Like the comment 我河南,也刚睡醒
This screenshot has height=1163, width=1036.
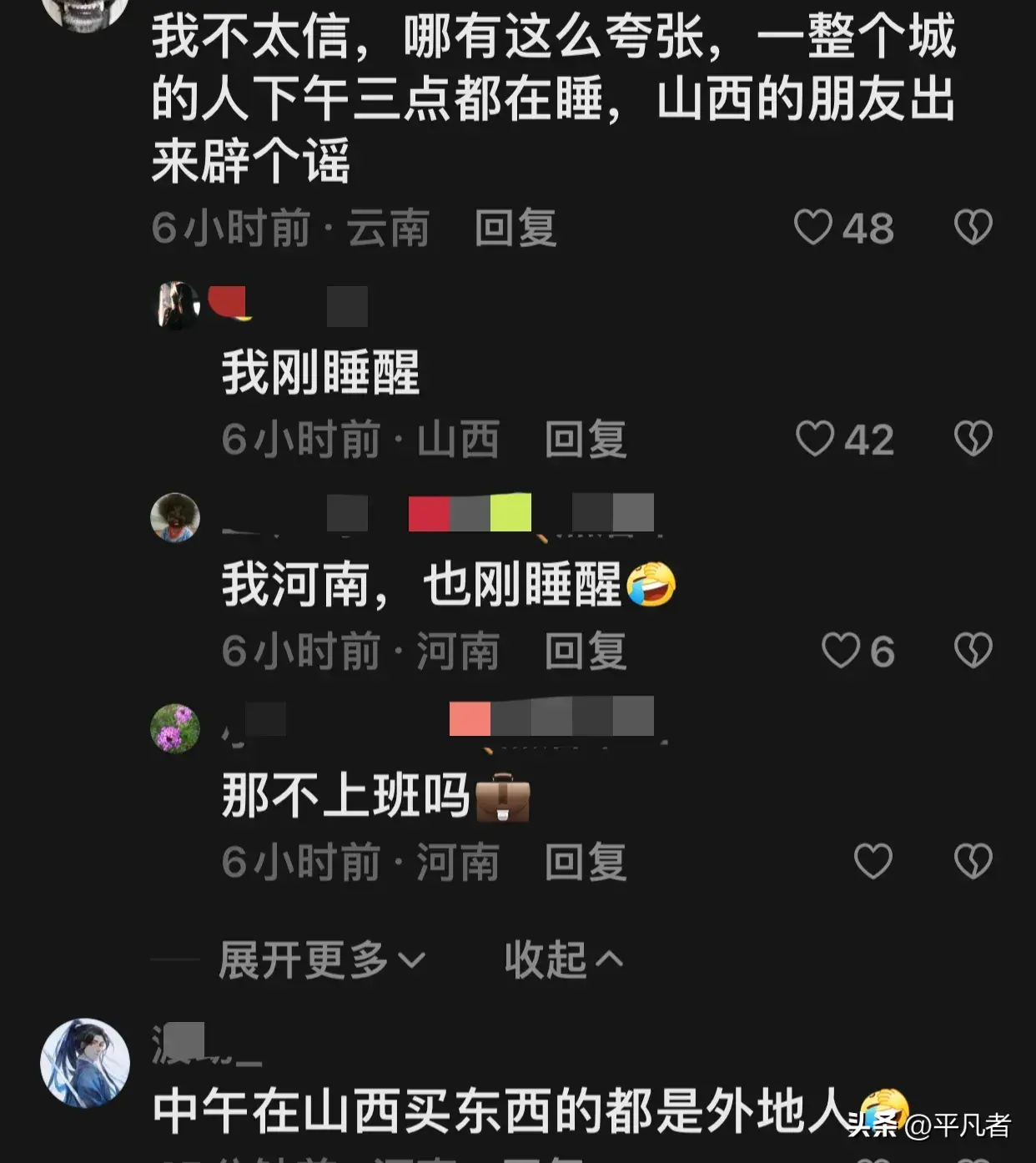(x=840, y=651)
